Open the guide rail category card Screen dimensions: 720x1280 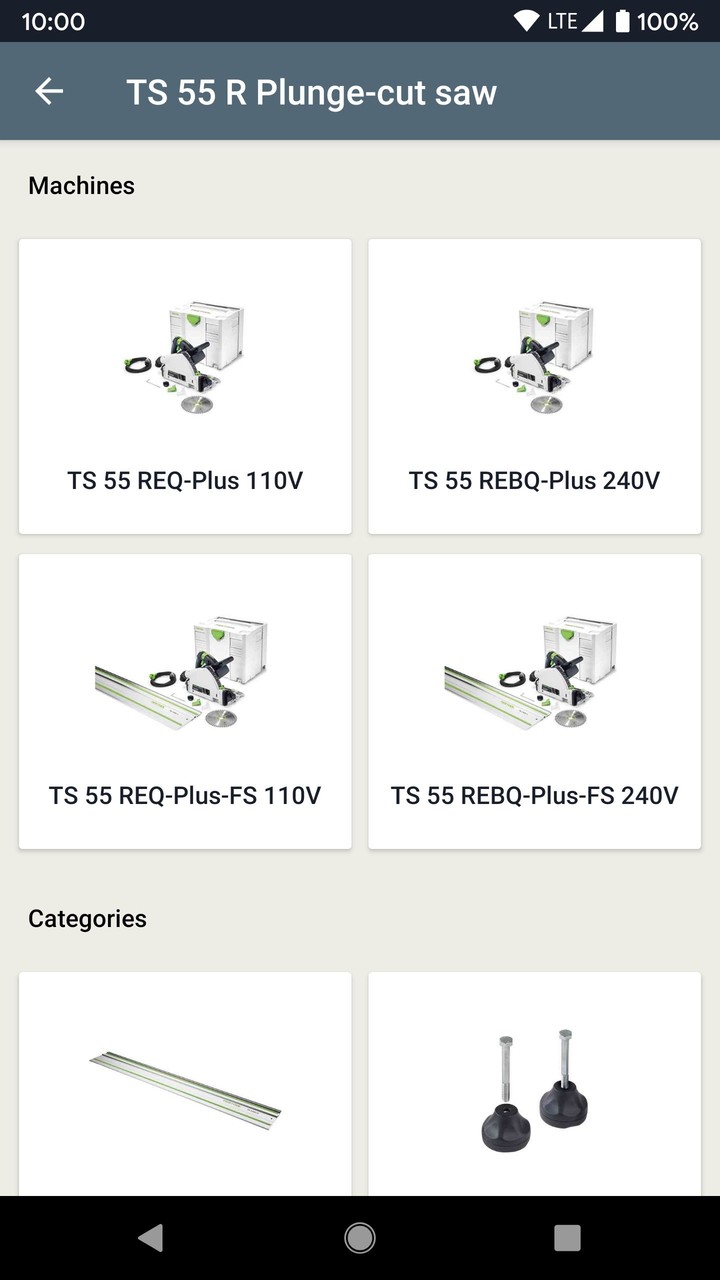185,1085
